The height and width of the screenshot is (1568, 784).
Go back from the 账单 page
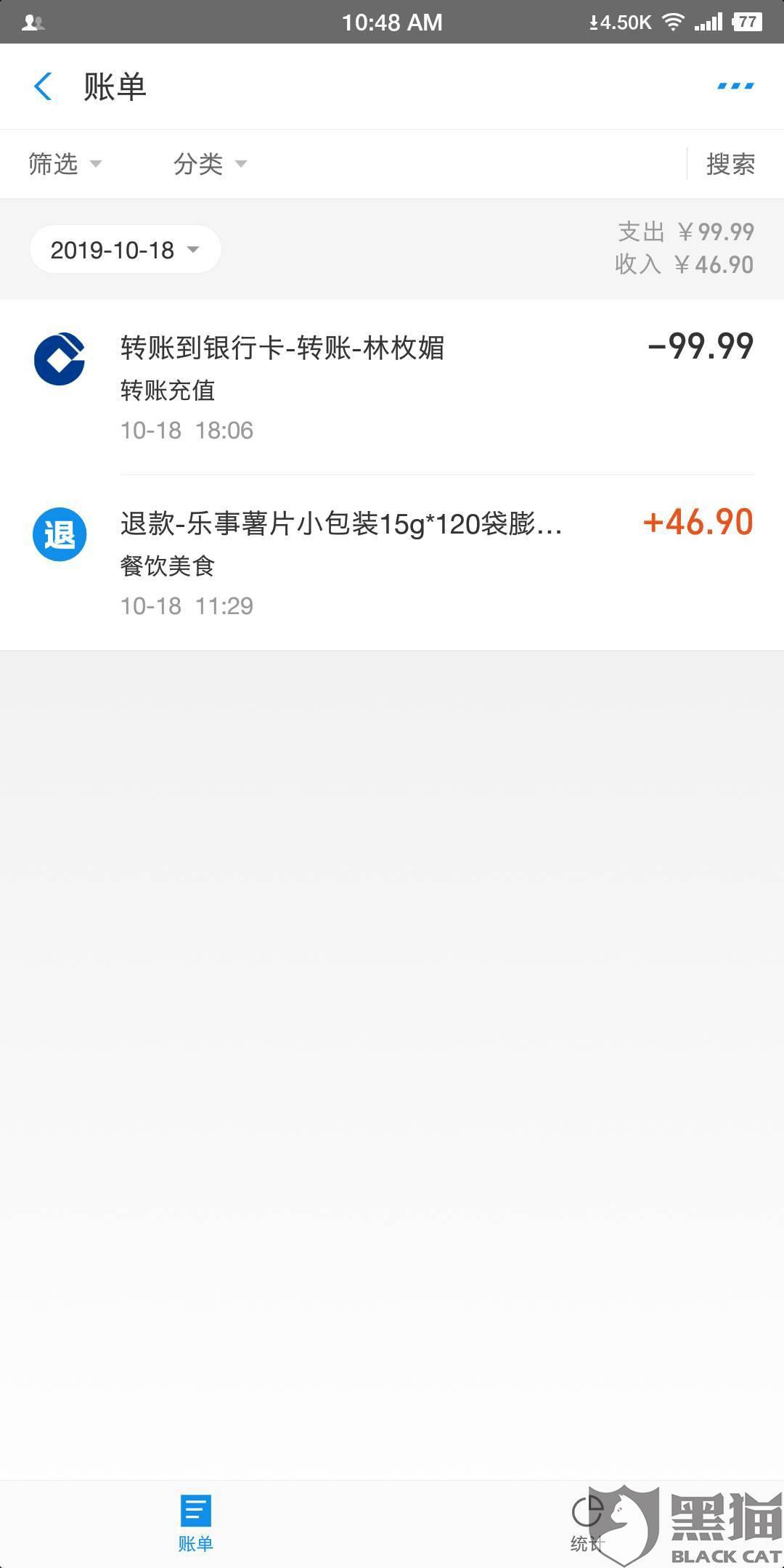point(44,87)
